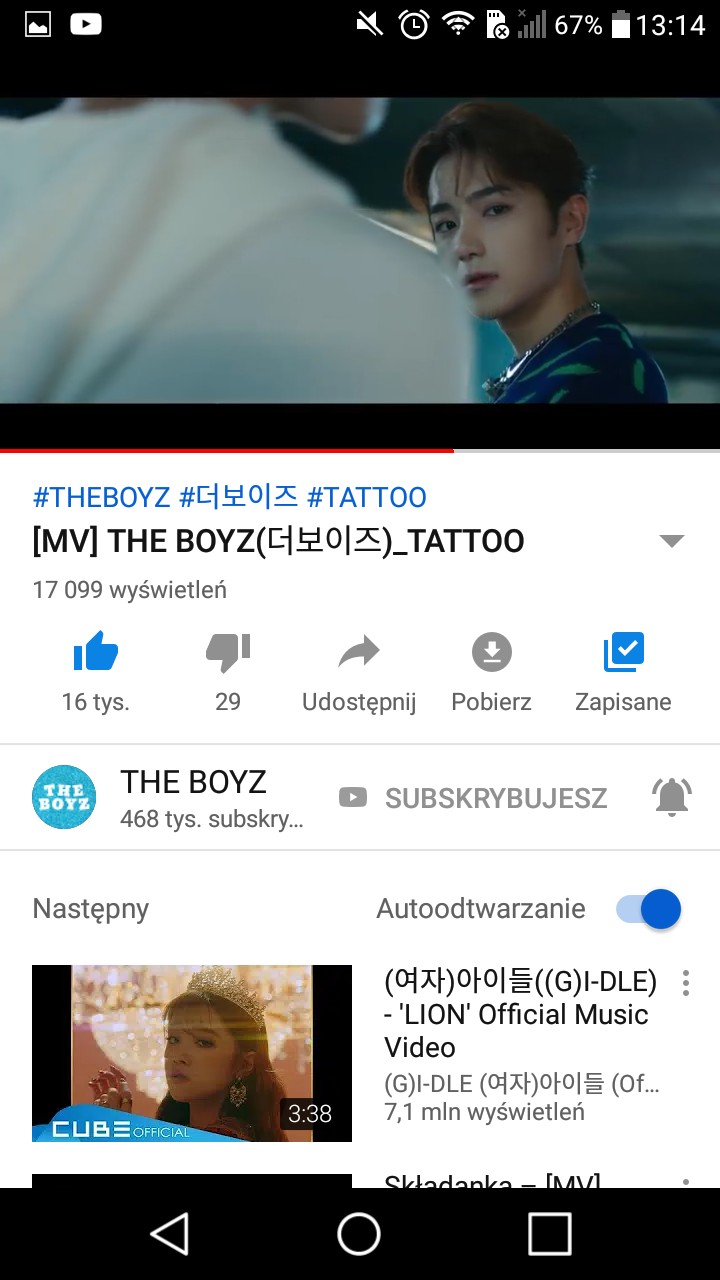Expand the video description arrow
Viewport: 720px width, 1280px height.
point(672,541)
